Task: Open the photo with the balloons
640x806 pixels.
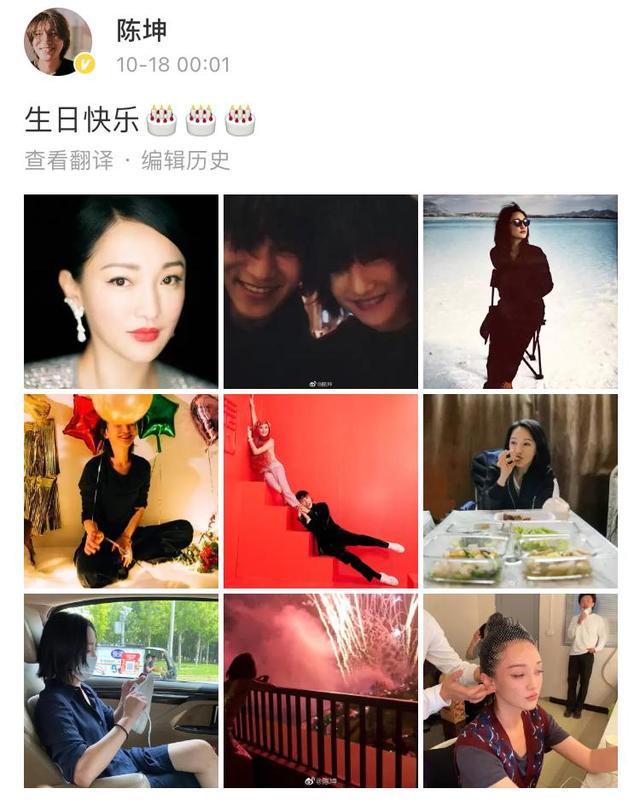Action: (x=121, y=490)
